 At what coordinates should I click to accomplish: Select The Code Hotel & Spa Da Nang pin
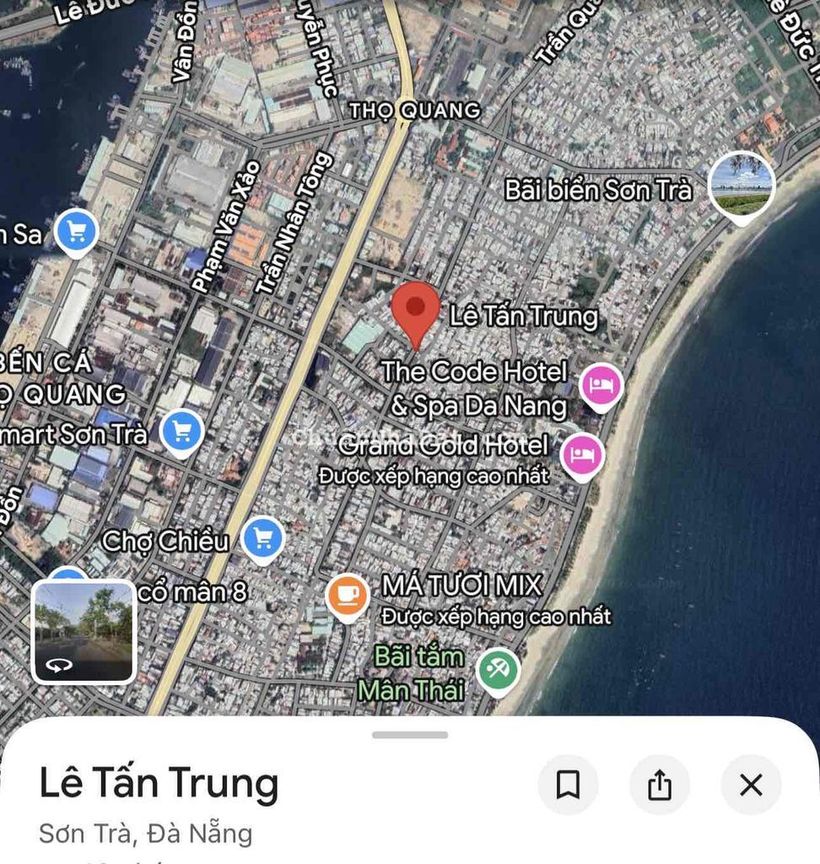pos(601,385)
